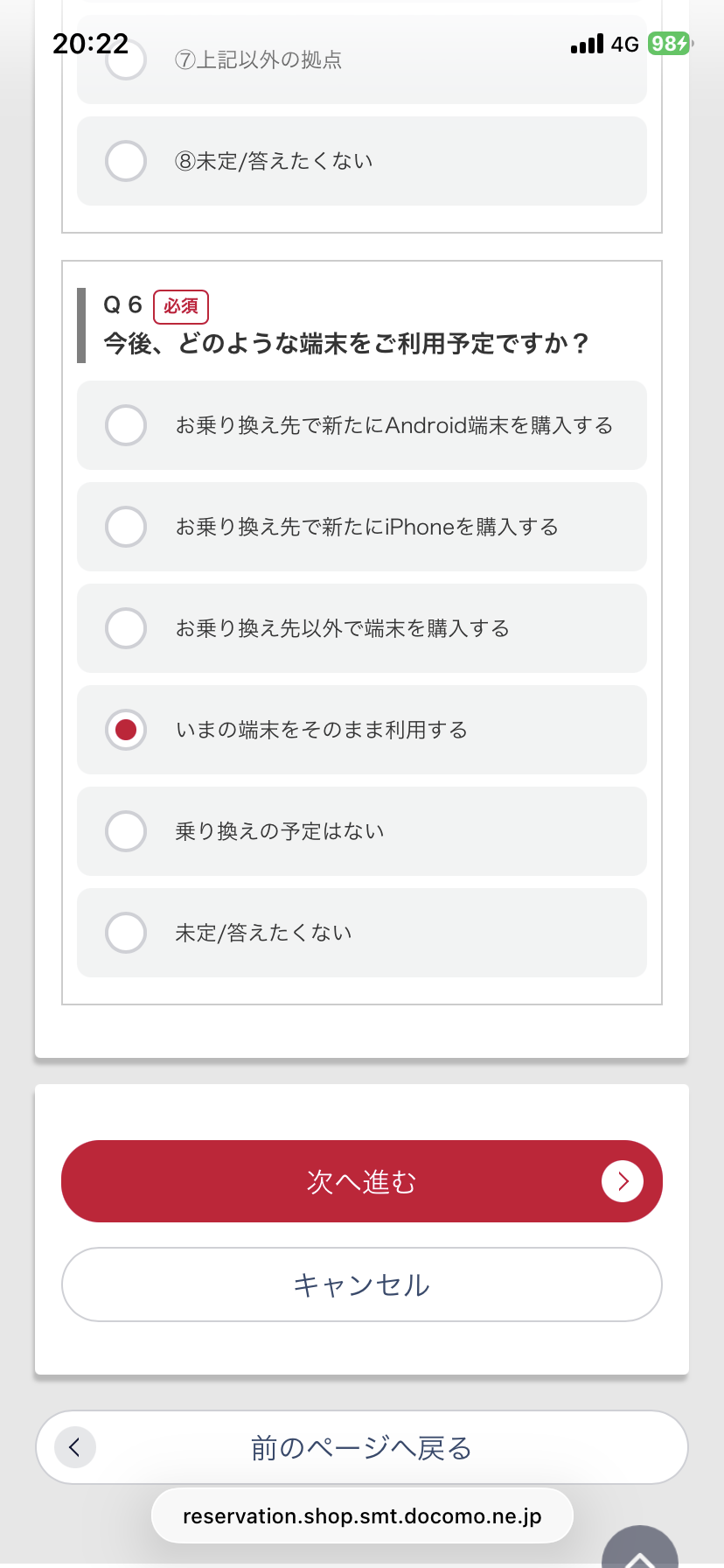This screenshot has height=1568, width=724.
Task: Tap the battery indicator in the status bar
Action: 668,44
